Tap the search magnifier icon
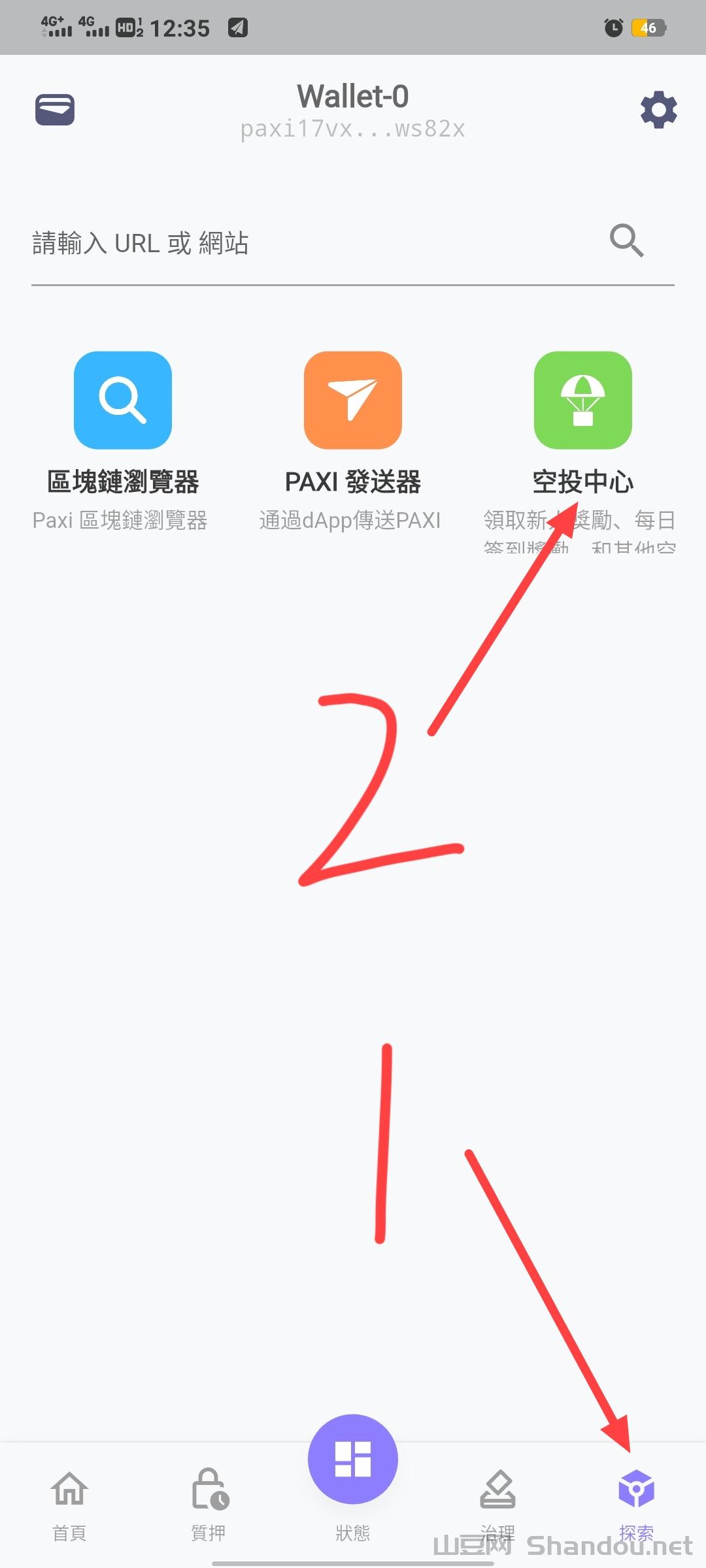 pos(626,241)
